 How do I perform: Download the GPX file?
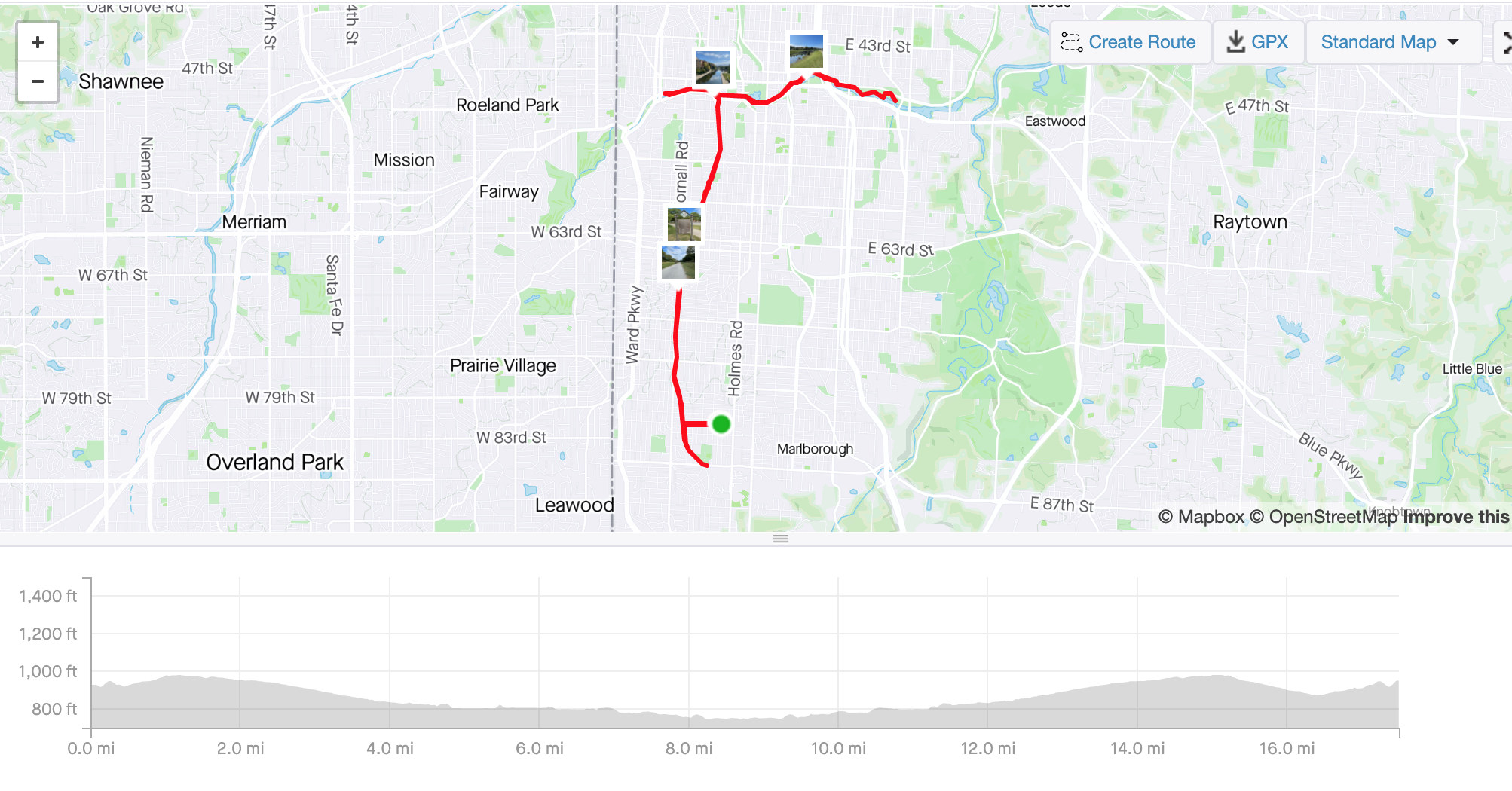pos(1257,42)
